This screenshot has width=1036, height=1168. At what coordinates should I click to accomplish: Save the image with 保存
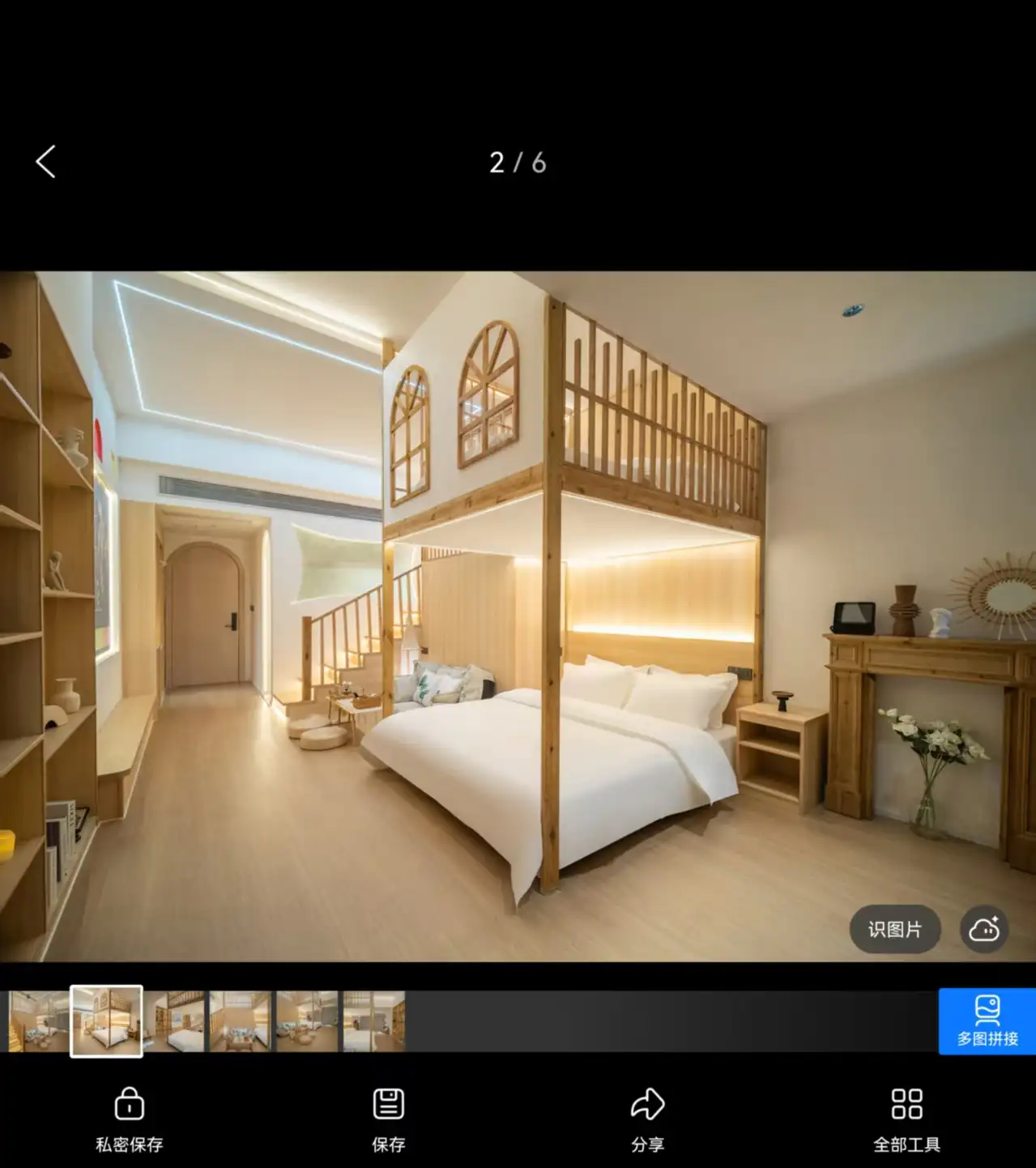tap(388, 1119)
